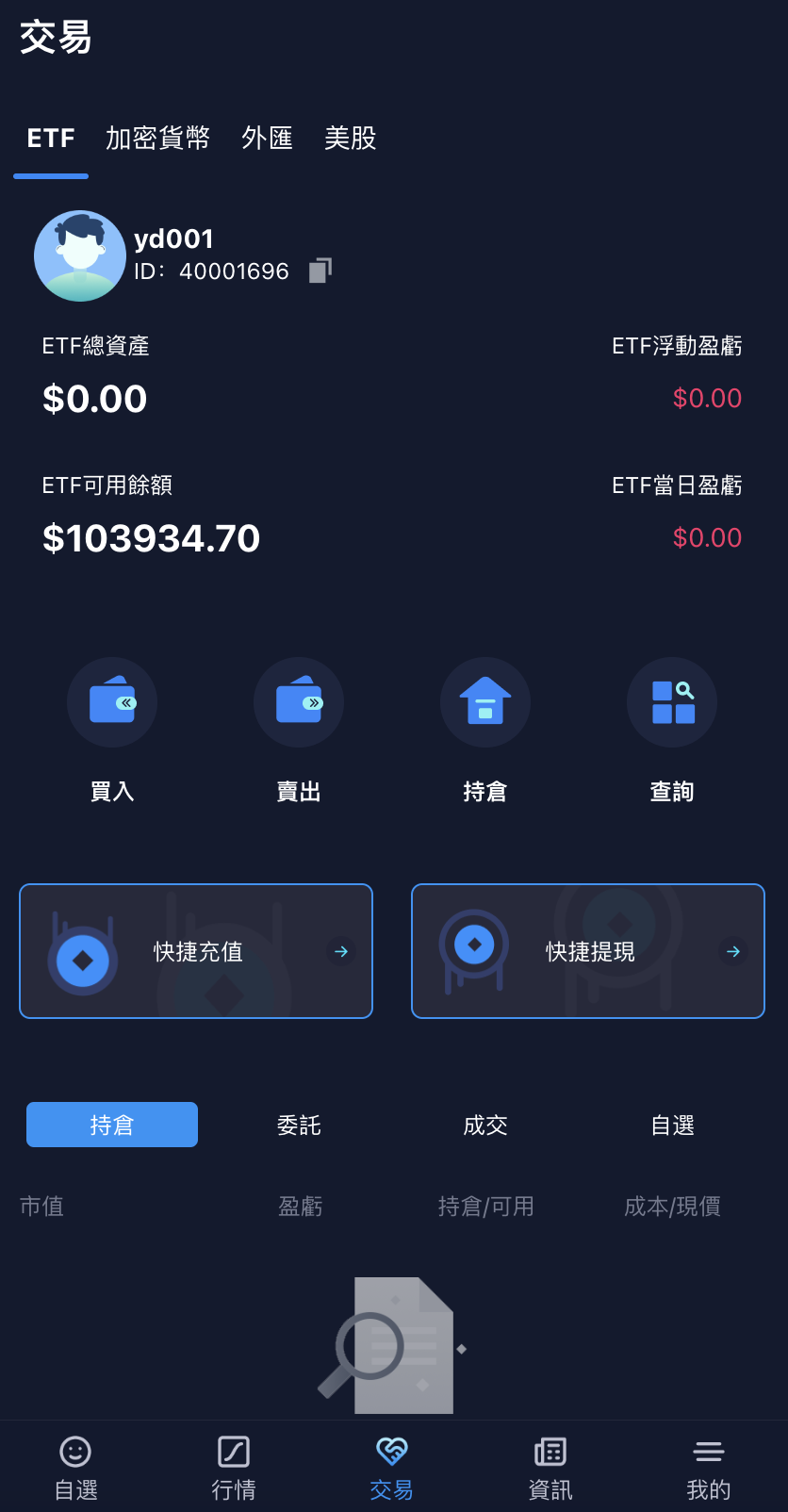This screenshot has width=788, height=1512.
Task: Expand 快捷提現 via its arrow
Action: coord(732,951)
